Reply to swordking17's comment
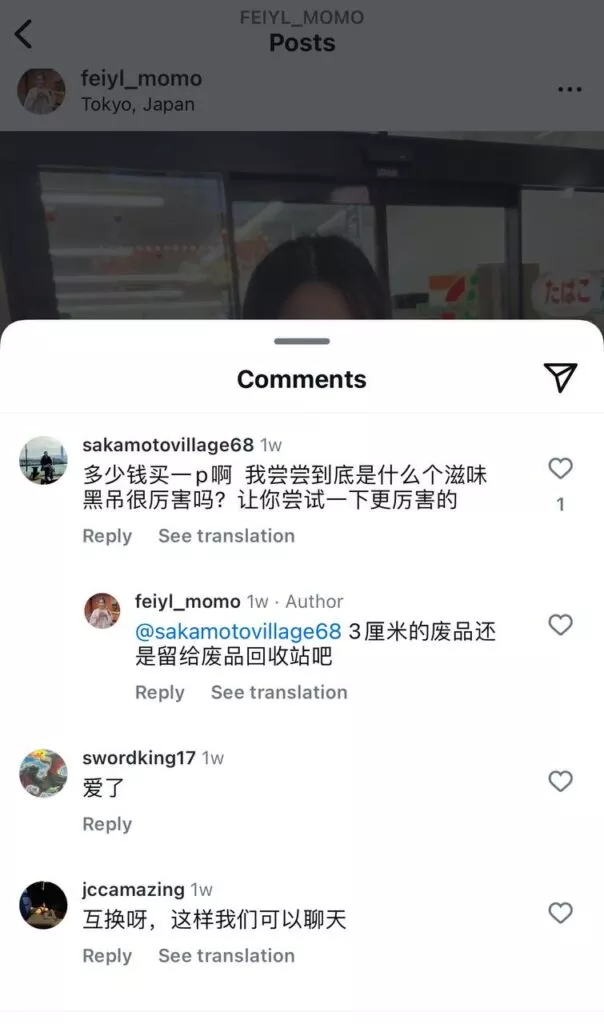The image size is (604, 1024). pyautogui.click(x=107, y=824)
